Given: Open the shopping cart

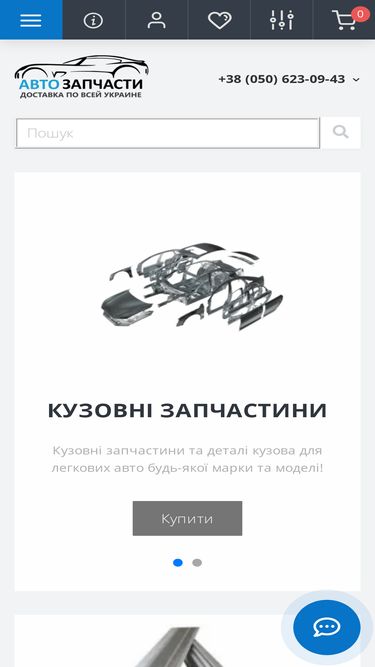Looking at the screenshot, I should (x=344, y=20).
